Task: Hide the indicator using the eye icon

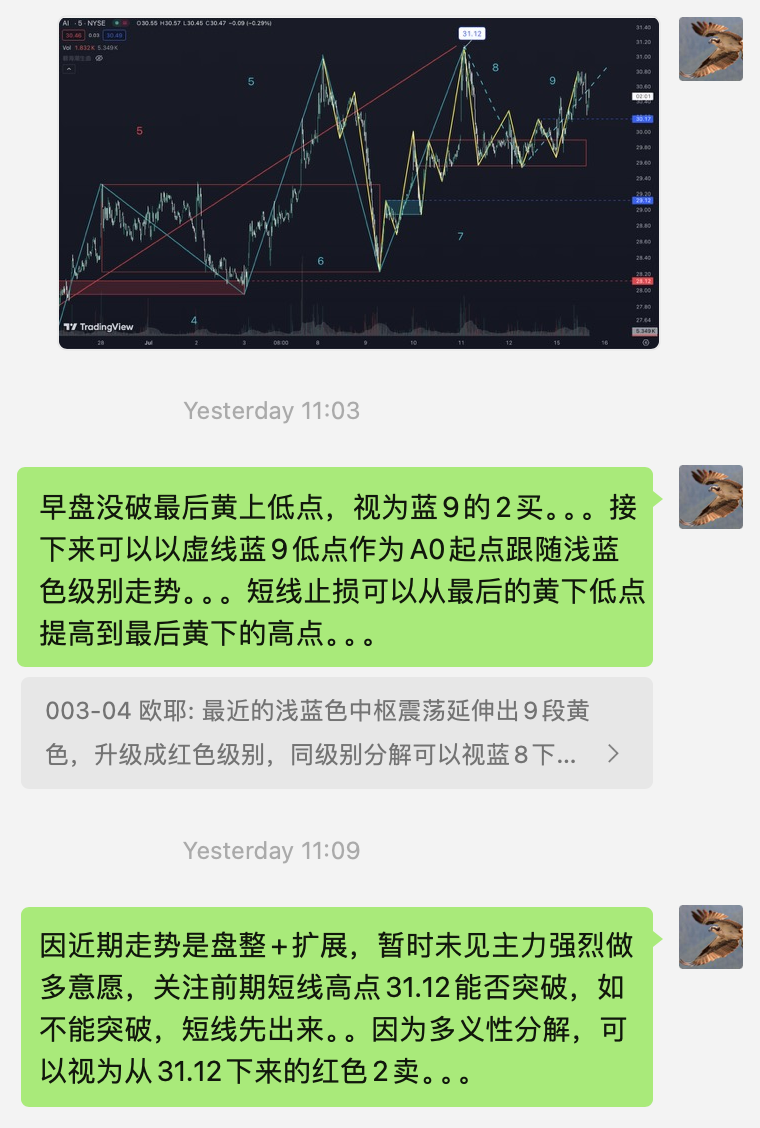Action: [99, 60]
